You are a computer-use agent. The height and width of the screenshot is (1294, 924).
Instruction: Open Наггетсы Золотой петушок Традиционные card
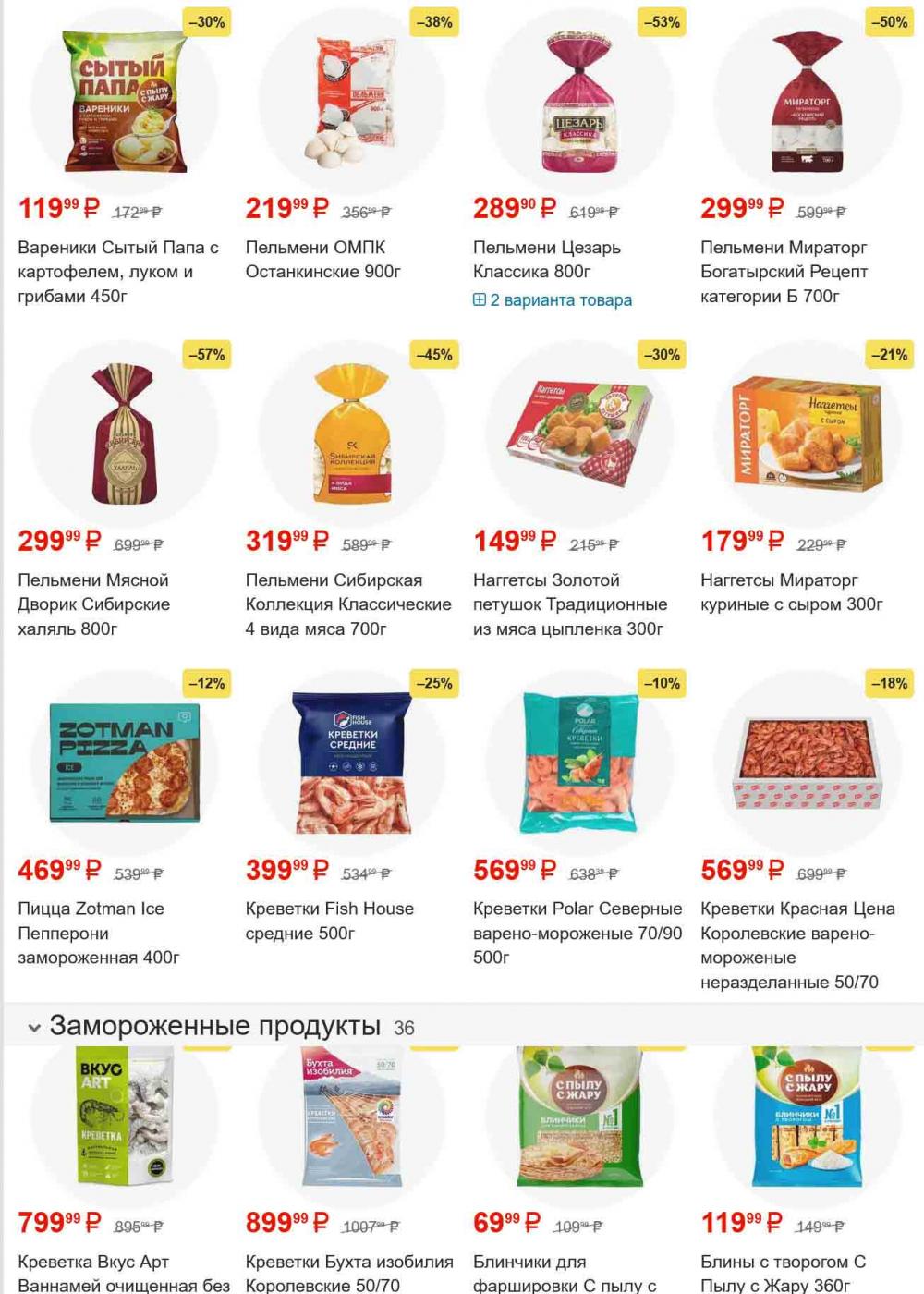pyautogui.click(x=569, y=604)
